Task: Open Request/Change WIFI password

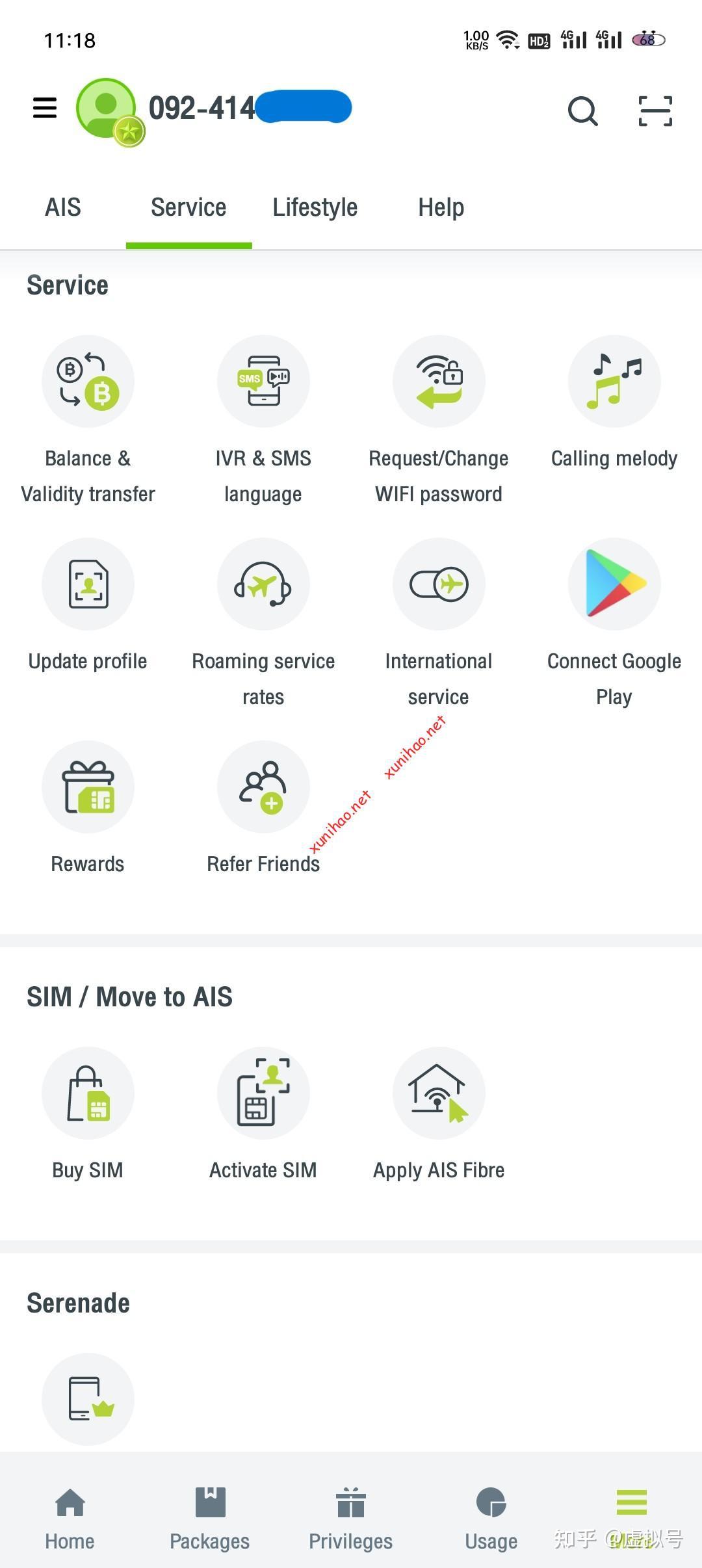Action: coord(439,382)
